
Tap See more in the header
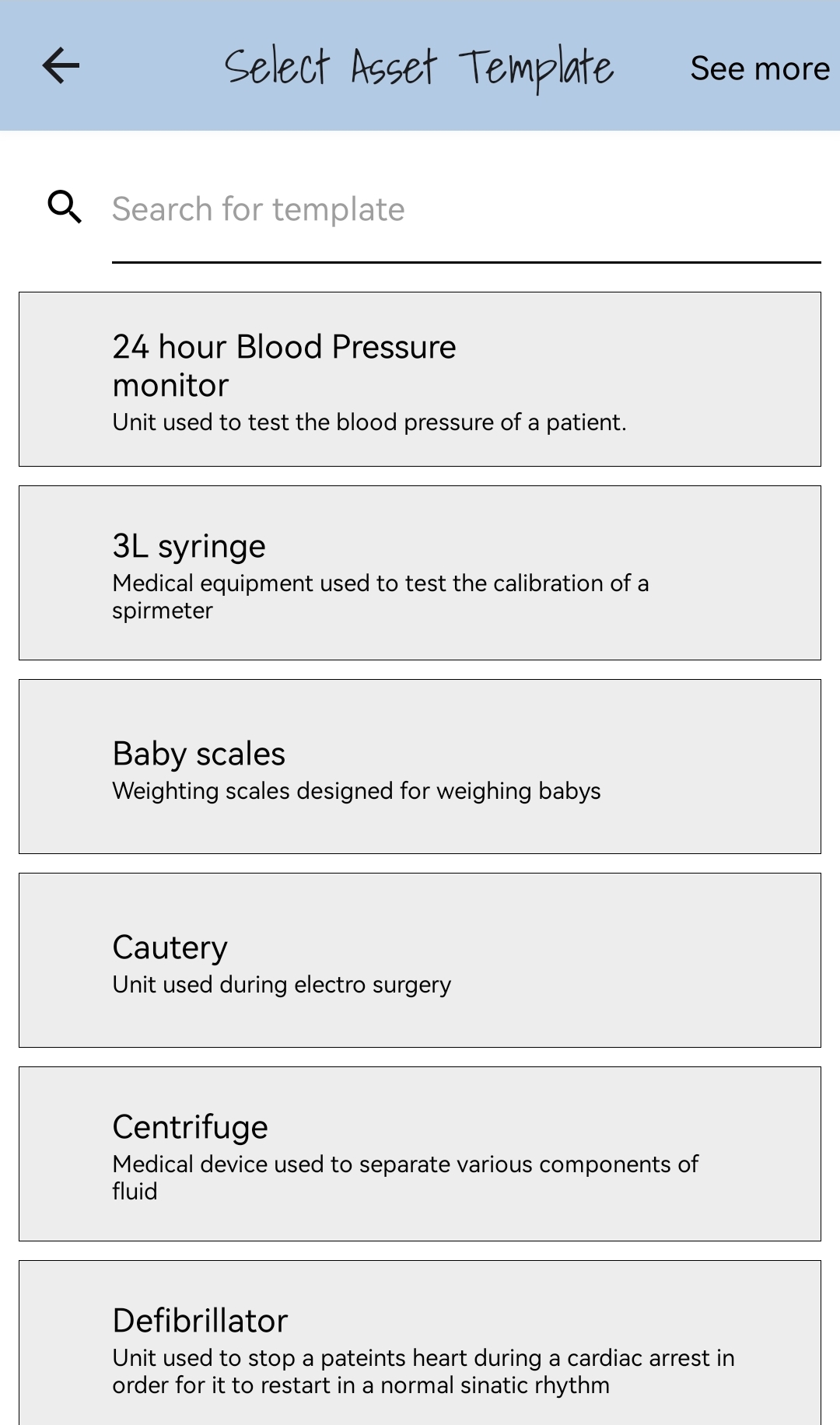coord(759,68)
